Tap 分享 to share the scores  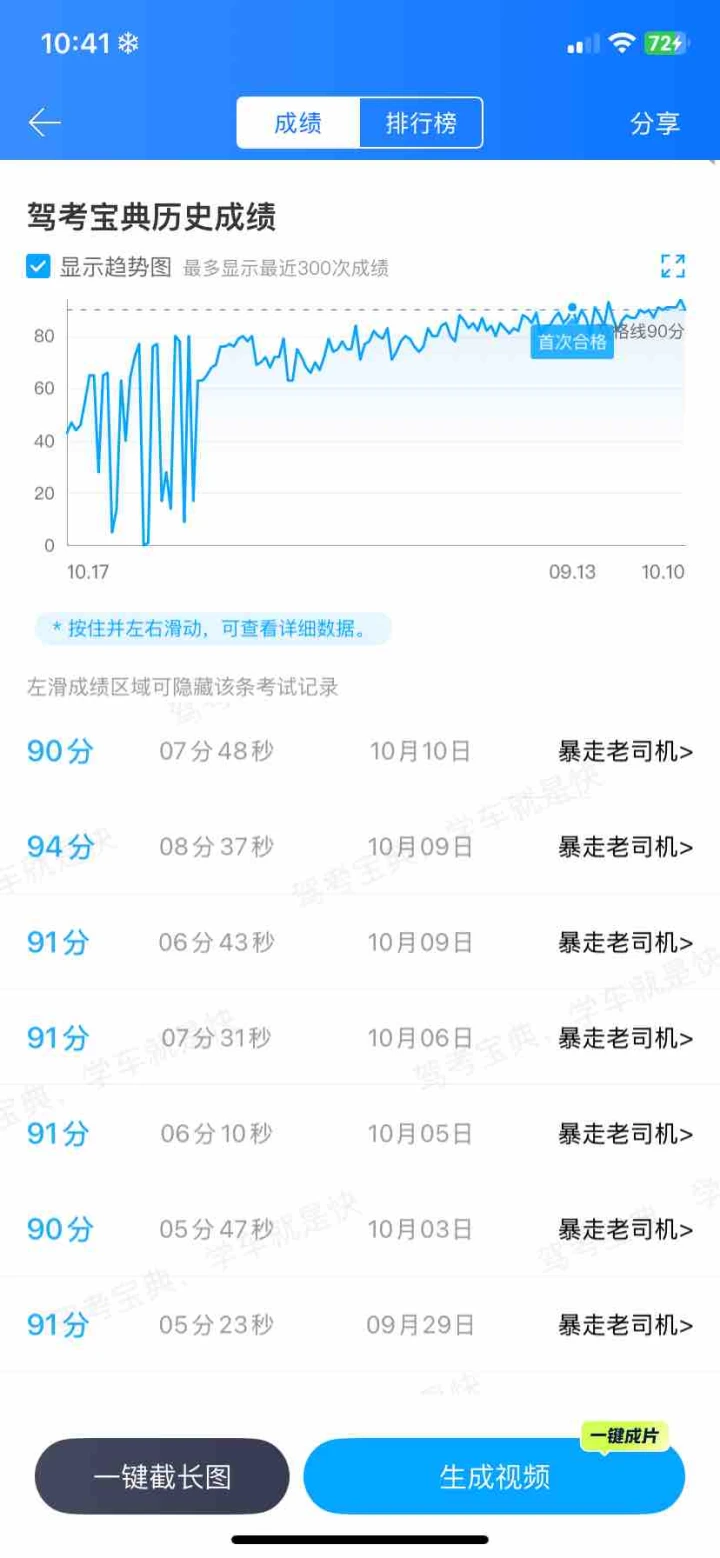point(655,123)
